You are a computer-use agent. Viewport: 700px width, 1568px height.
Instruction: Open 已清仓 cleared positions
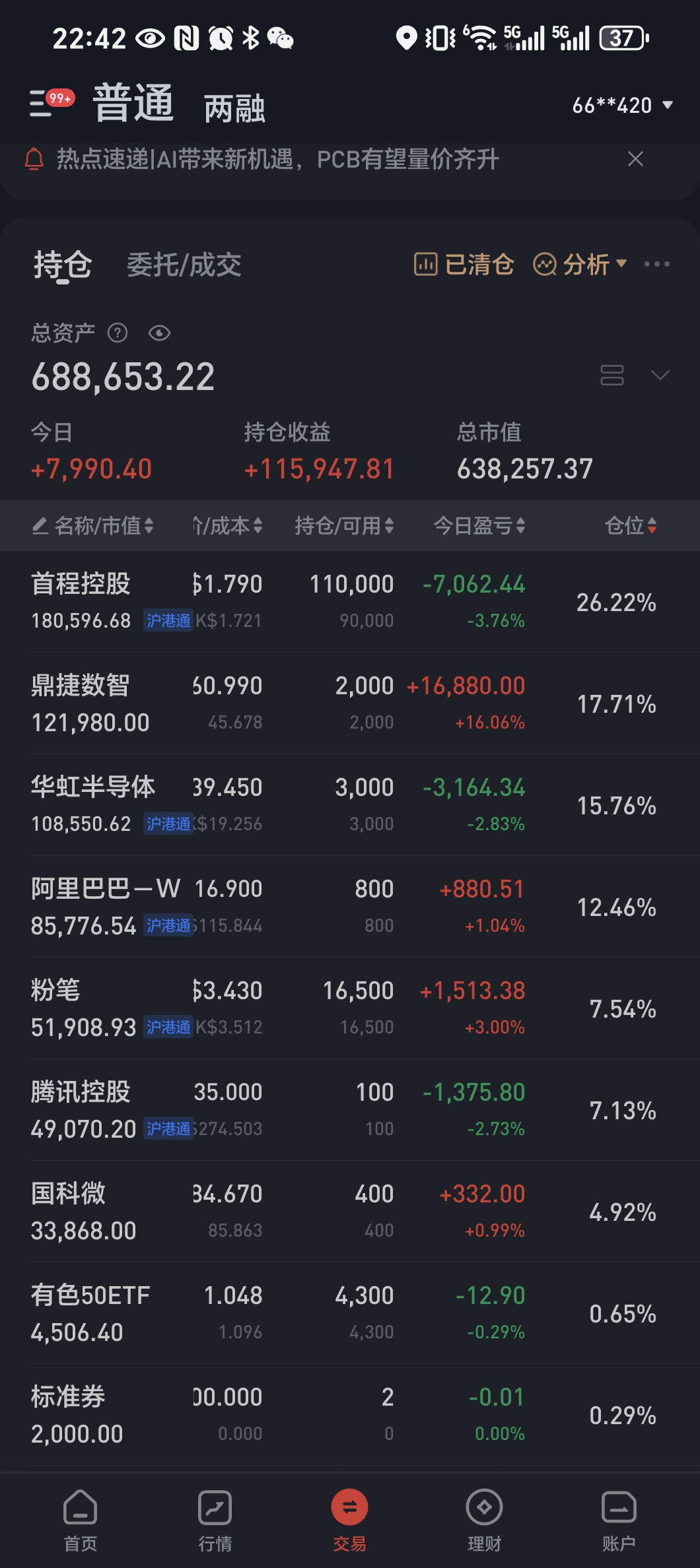464,265
